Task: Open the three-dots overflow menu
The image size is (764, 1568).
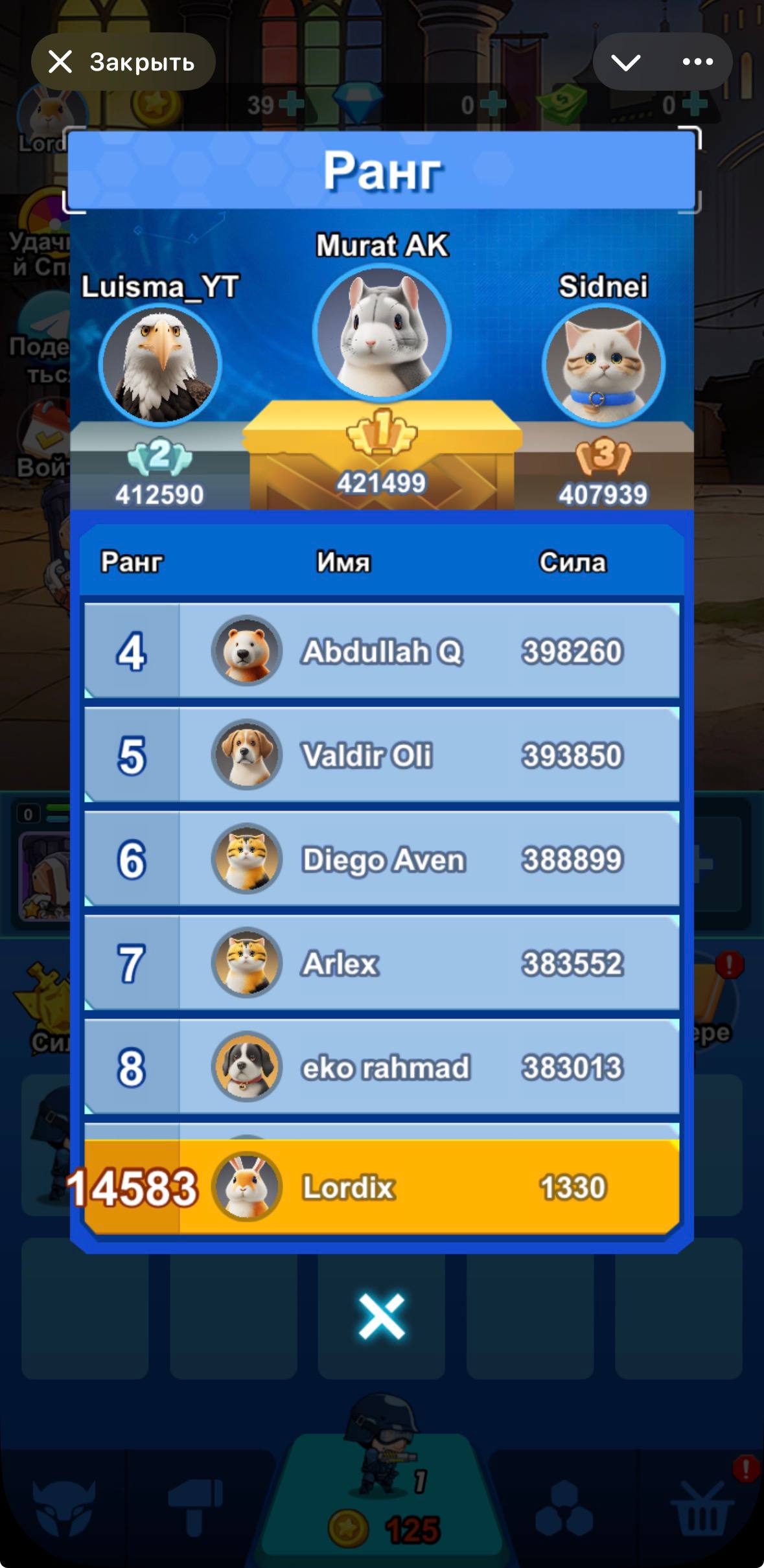Action: point(697,62)
